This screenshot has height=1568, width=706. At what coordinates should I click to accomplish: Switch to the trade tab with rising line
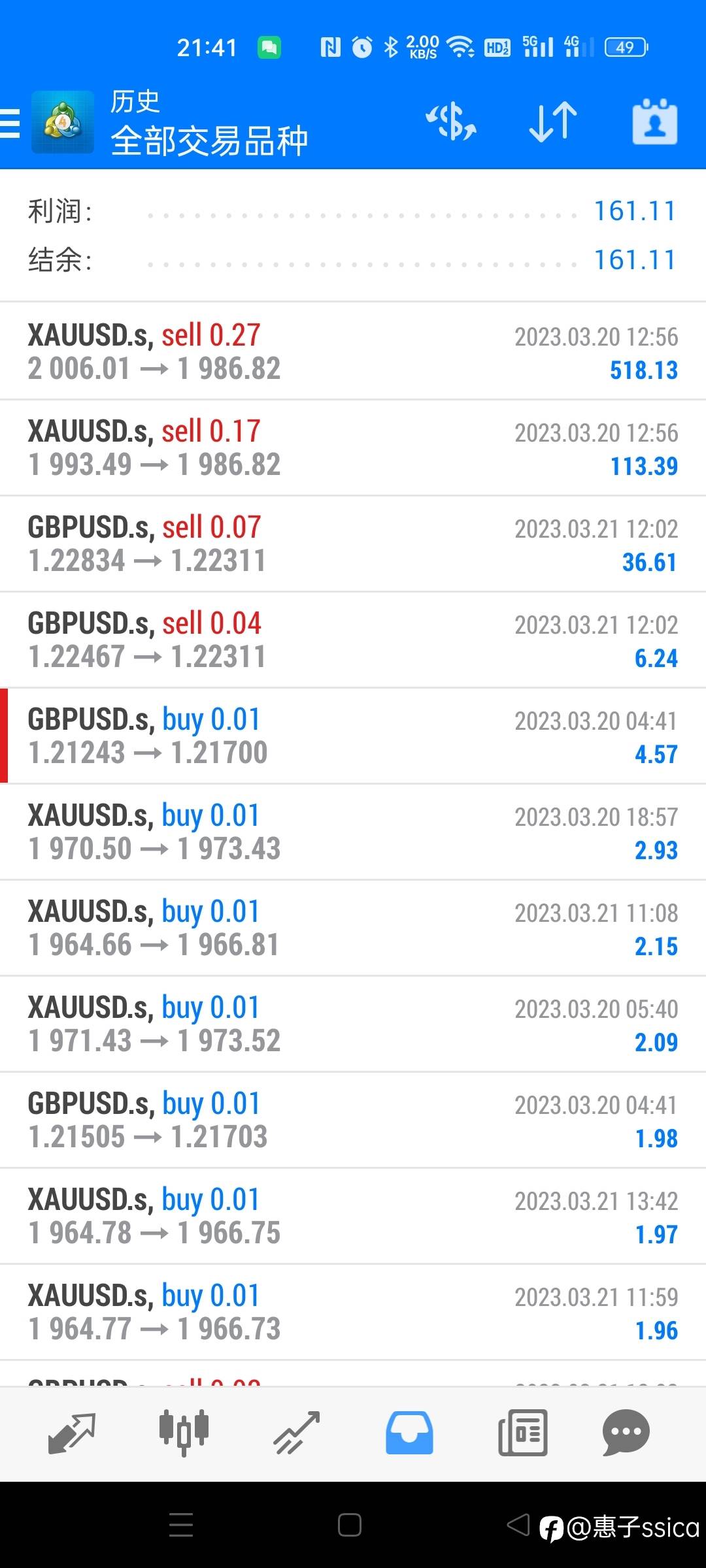pos(297,1433)
